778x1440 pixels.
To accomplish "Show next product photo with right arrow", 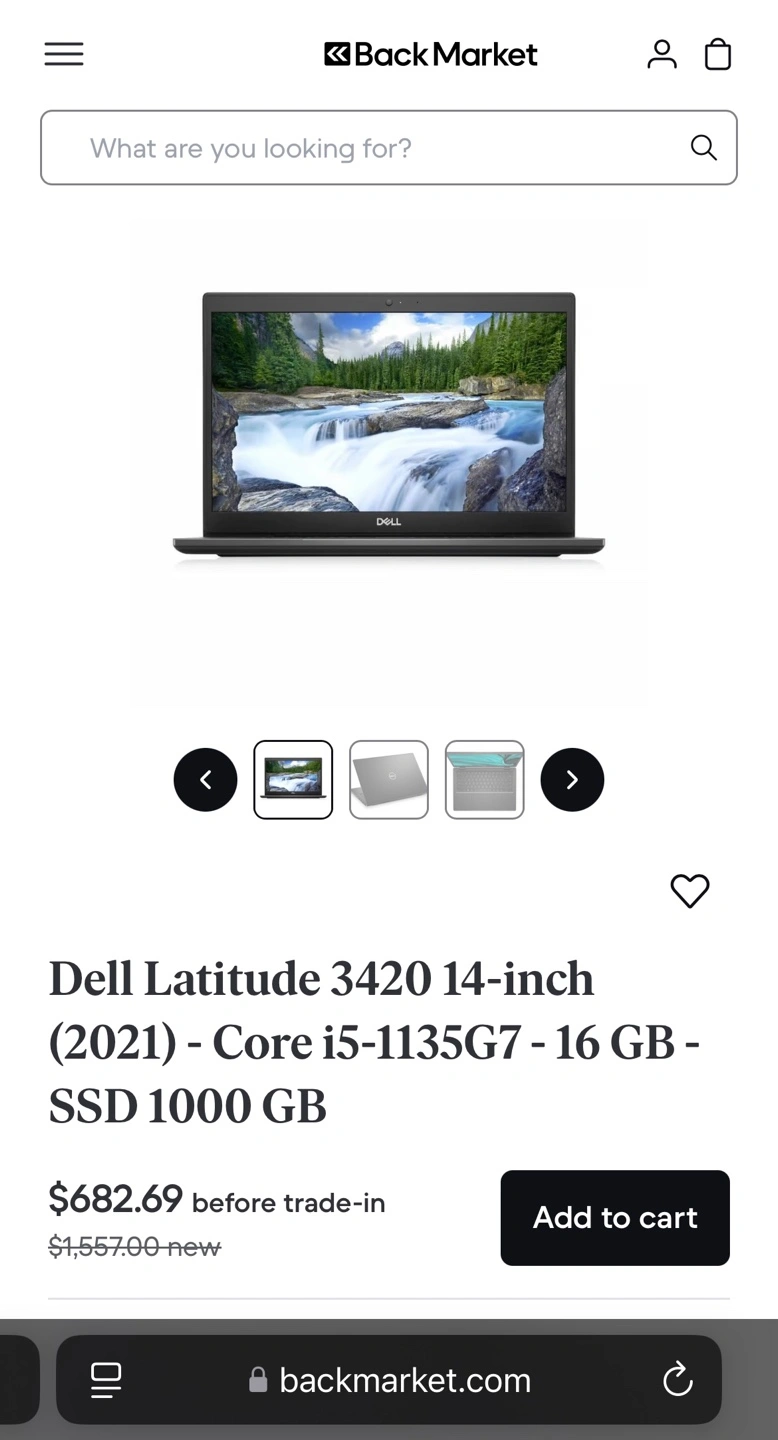I will click(x=572, y=780).
